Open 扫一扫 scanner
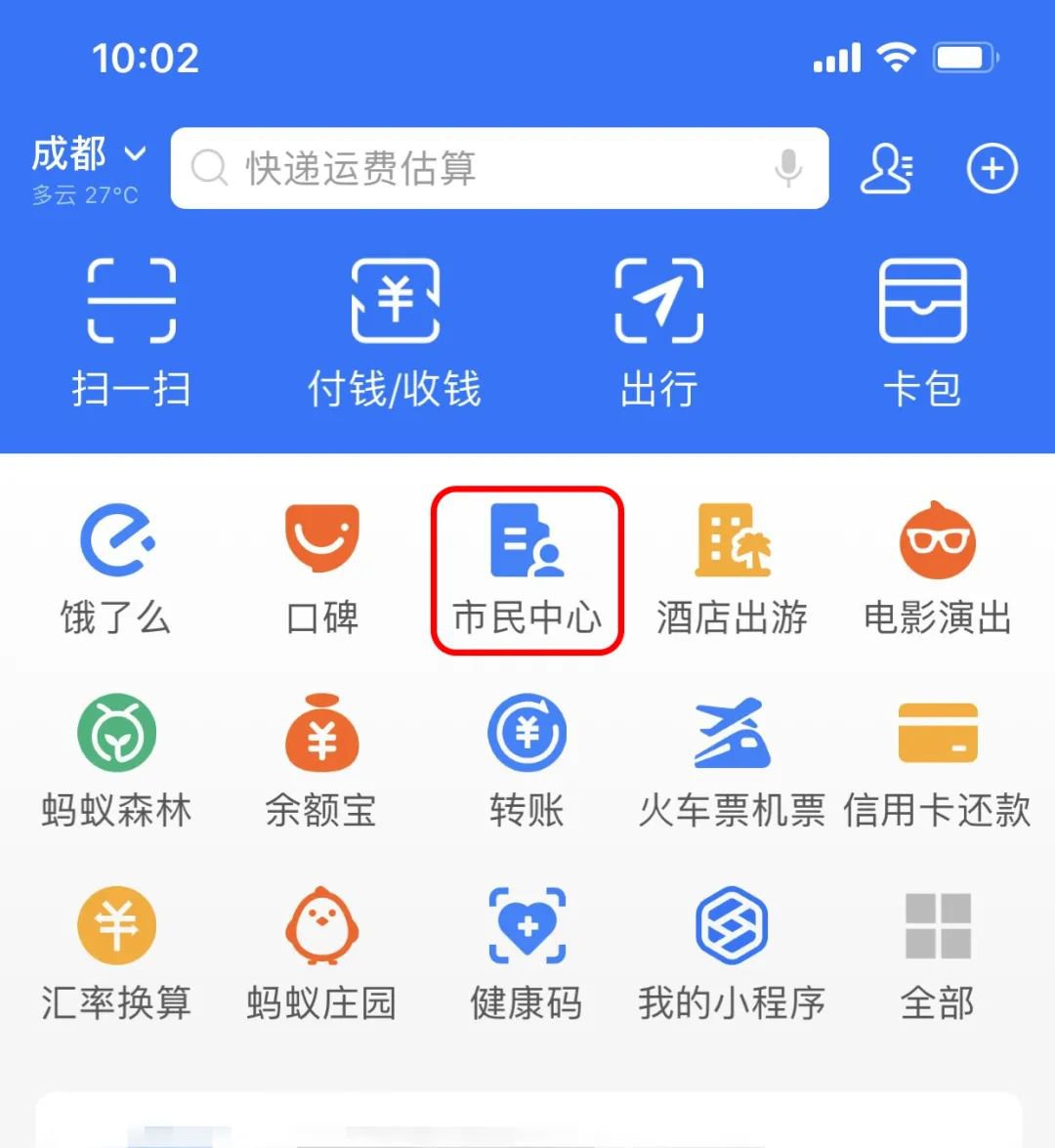This screenshot has width=1055, height=1148. click(x=131, y=332)
